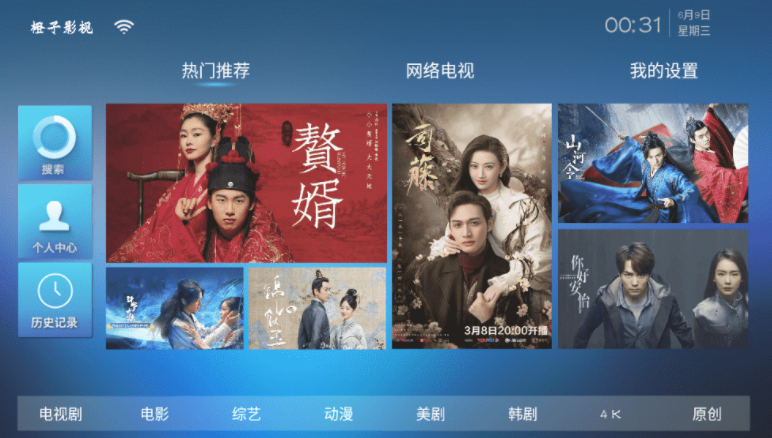772x438 pixels.
Task: Select the 热门推荐 tab
Action: pos(215,71)
